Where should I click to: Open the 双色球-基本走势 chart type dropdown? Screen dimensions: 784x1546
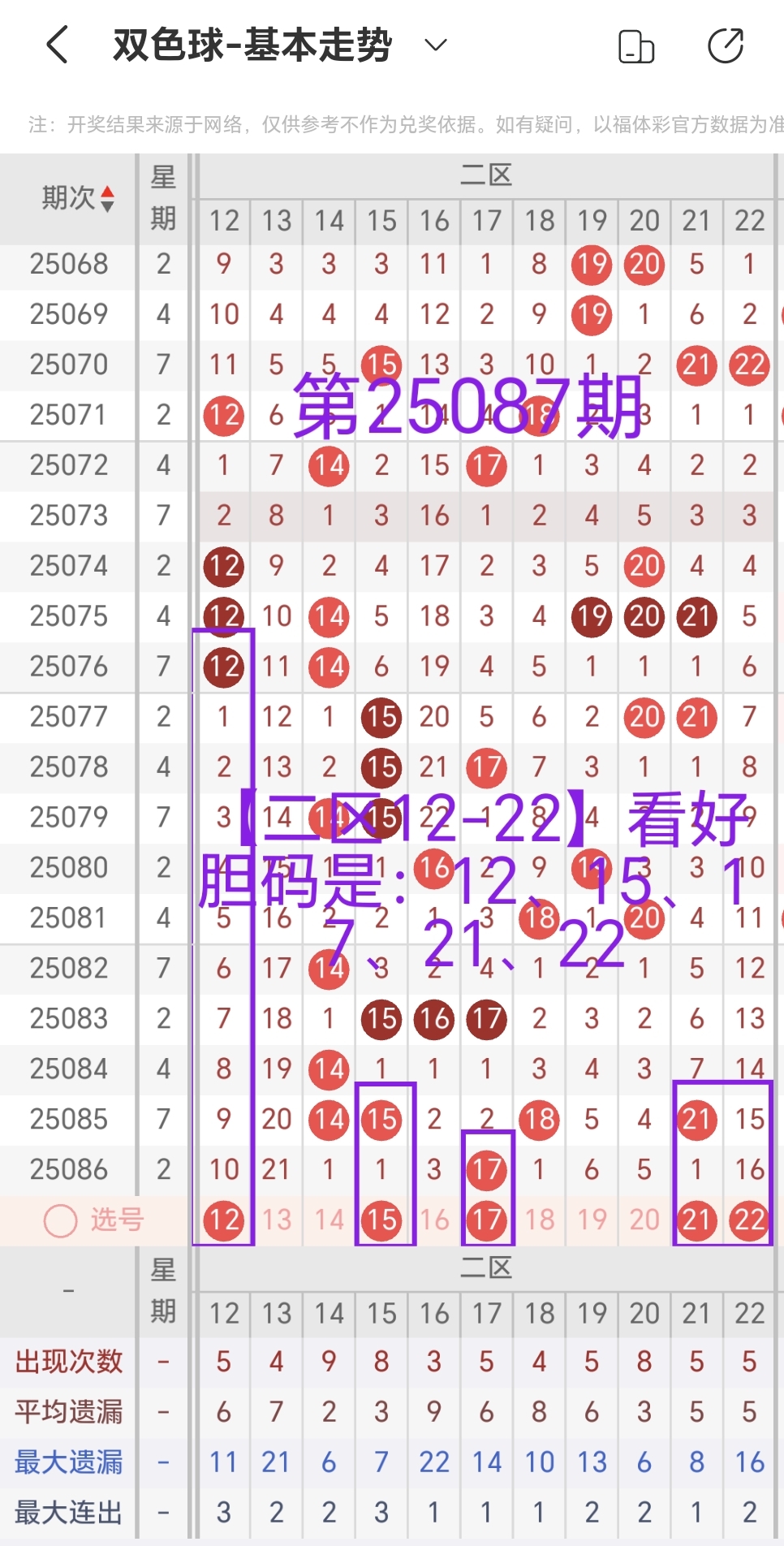coord(435,46)
